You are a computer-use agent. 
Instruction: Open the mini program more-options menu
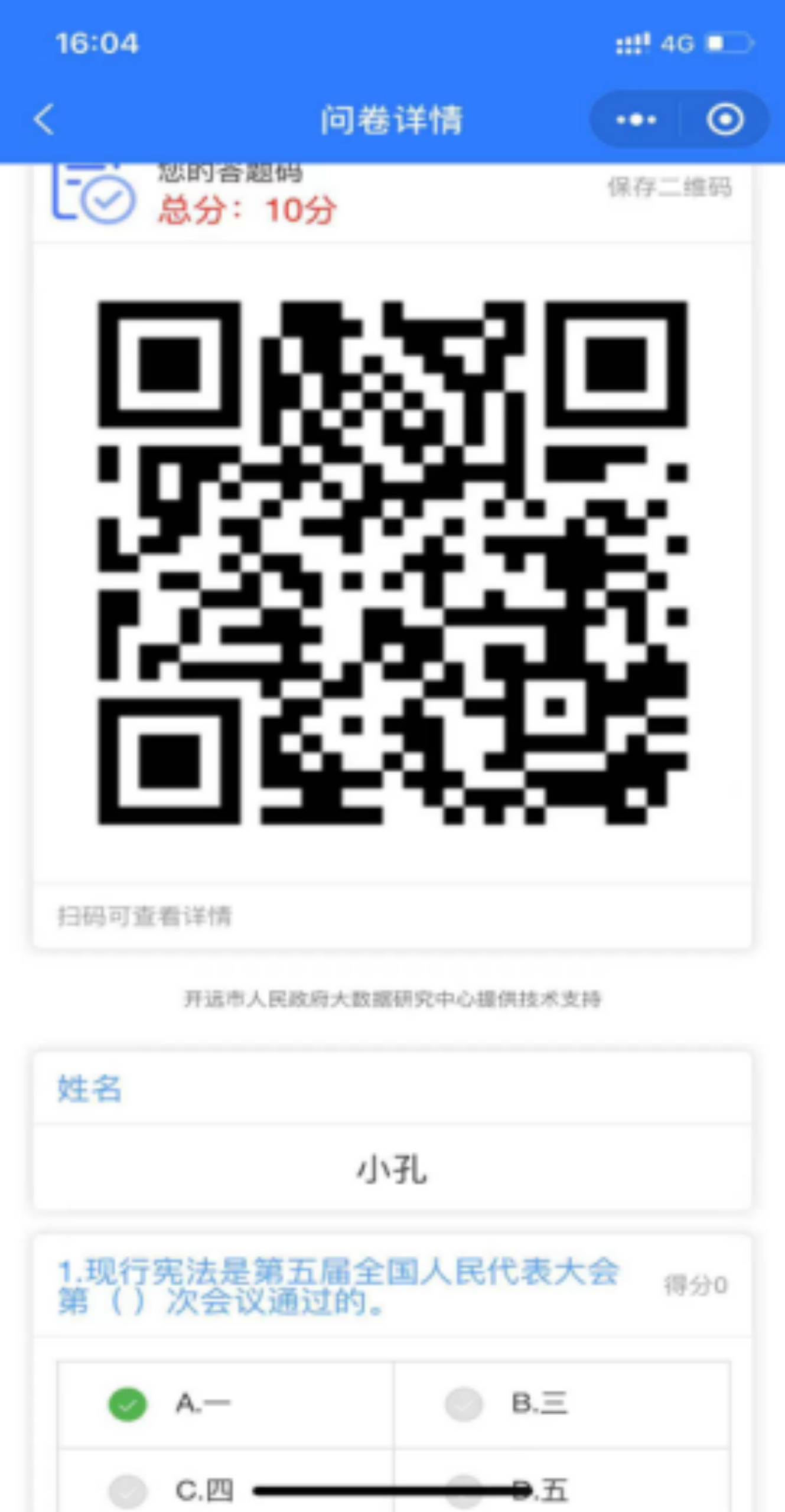(636, 120)
